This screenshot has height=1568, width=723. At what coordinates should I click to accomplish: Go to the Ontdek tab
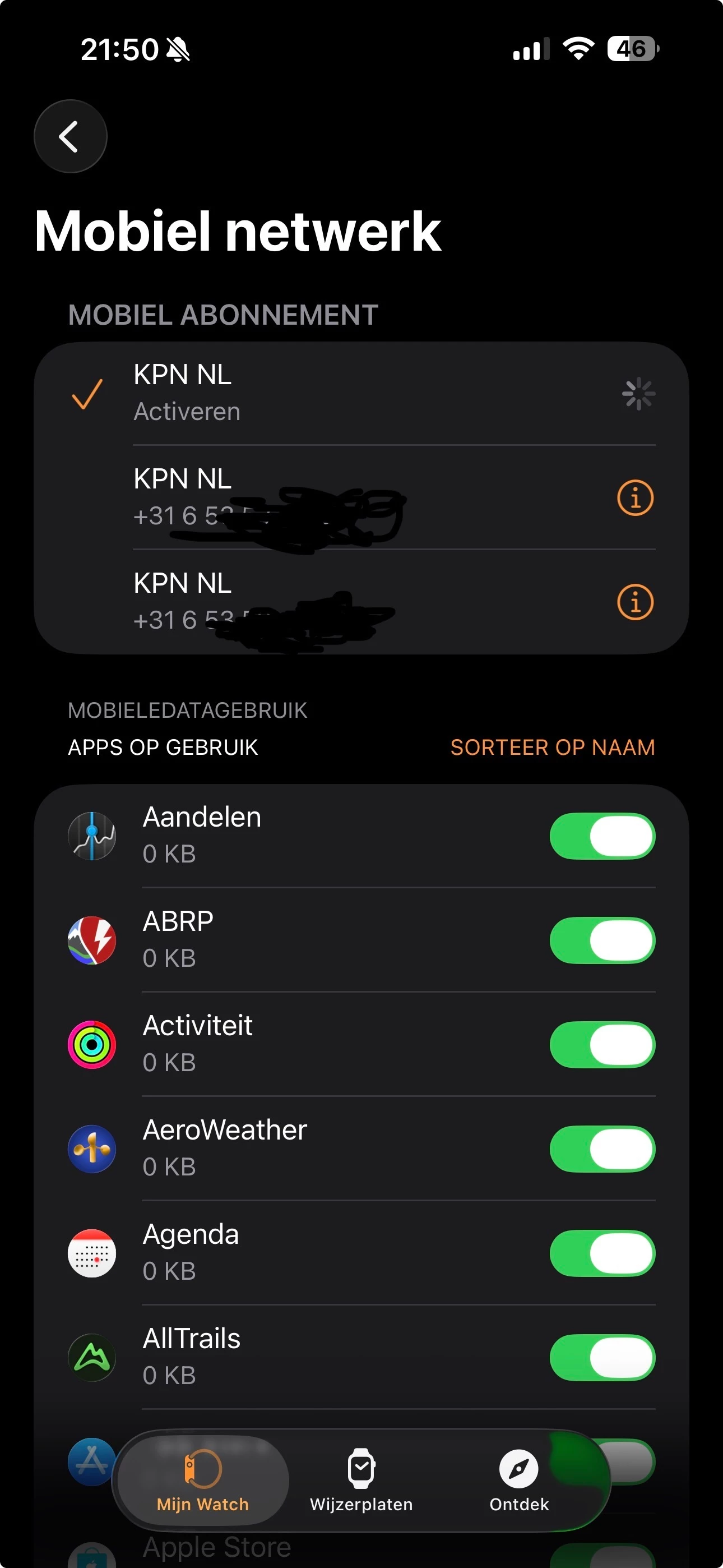518,1481
